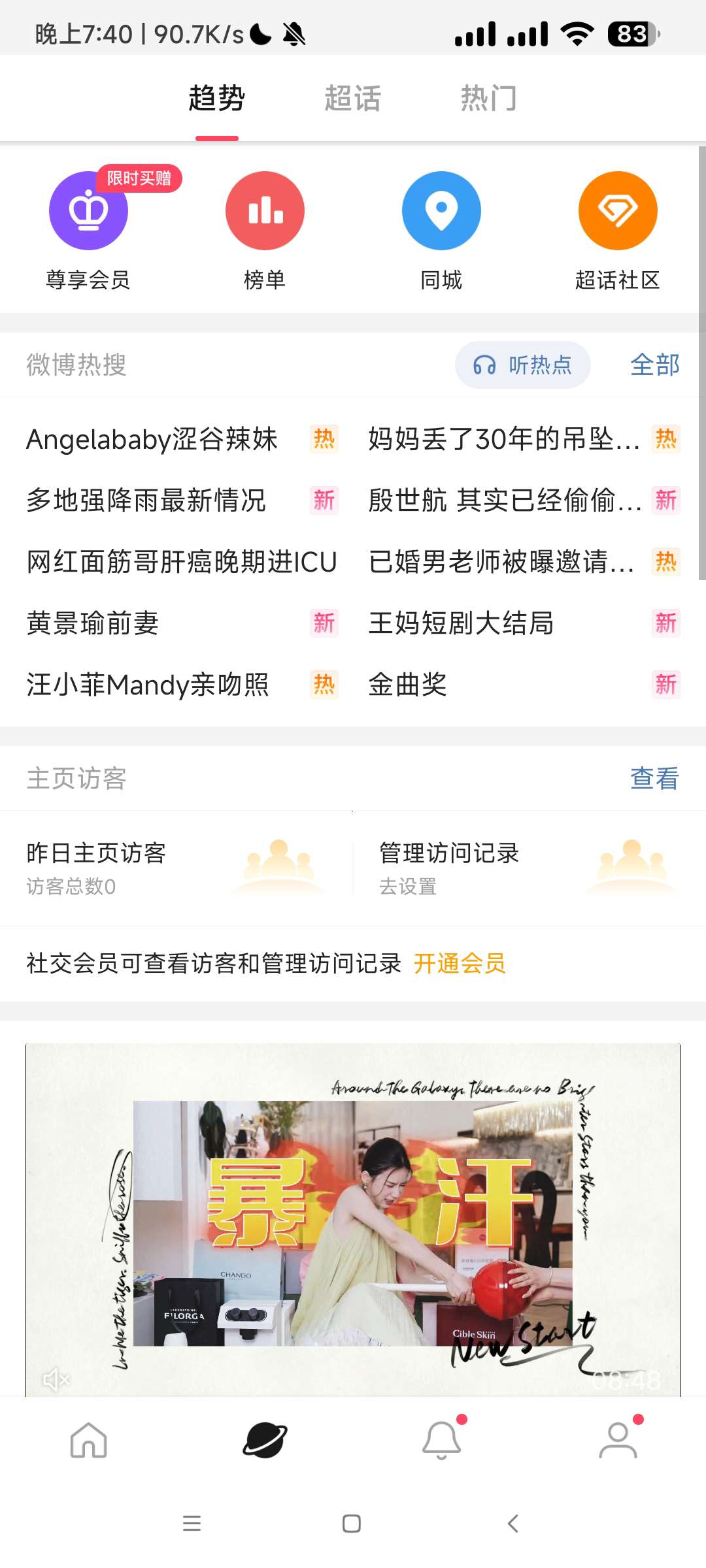Screen dimensions: 706x1568
Task: Open hot topic 王妈短剧大结局
Action: coord(461,623)
